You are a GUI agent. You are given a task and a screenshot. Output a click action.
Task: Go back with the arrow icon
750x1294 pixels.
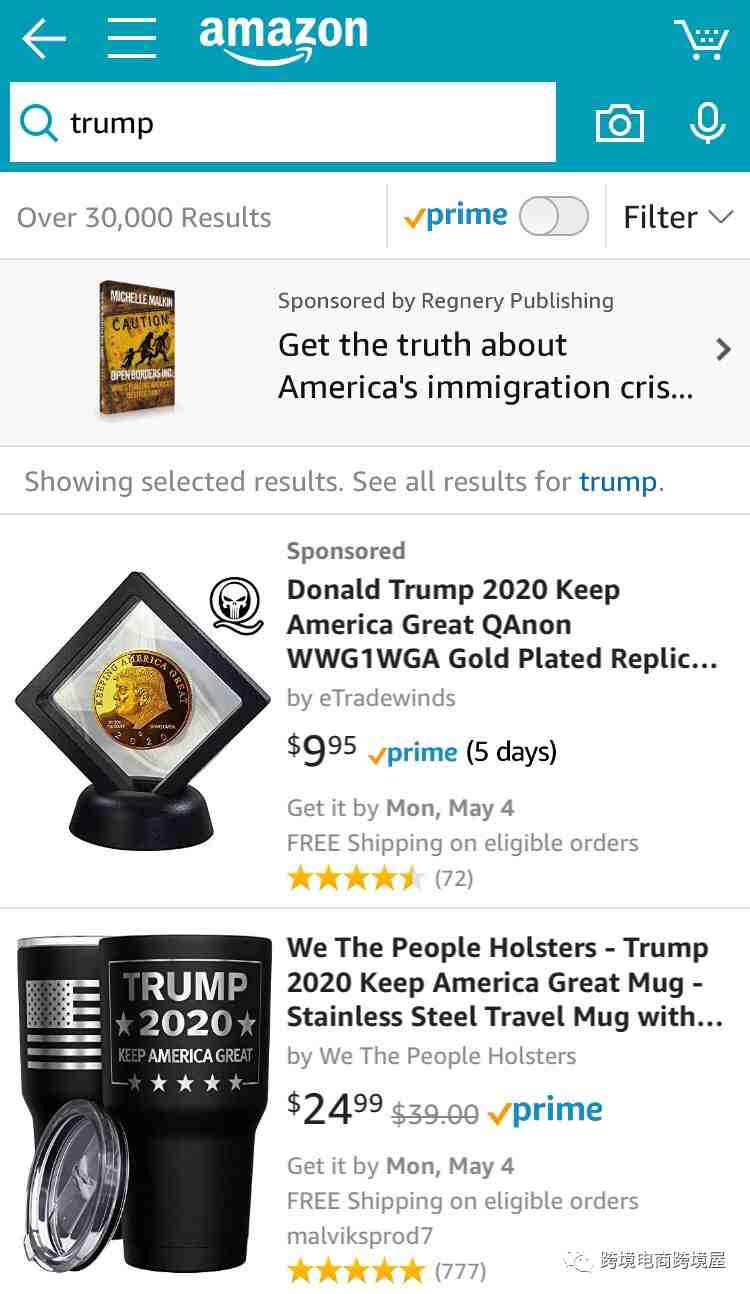click(43, 39)
